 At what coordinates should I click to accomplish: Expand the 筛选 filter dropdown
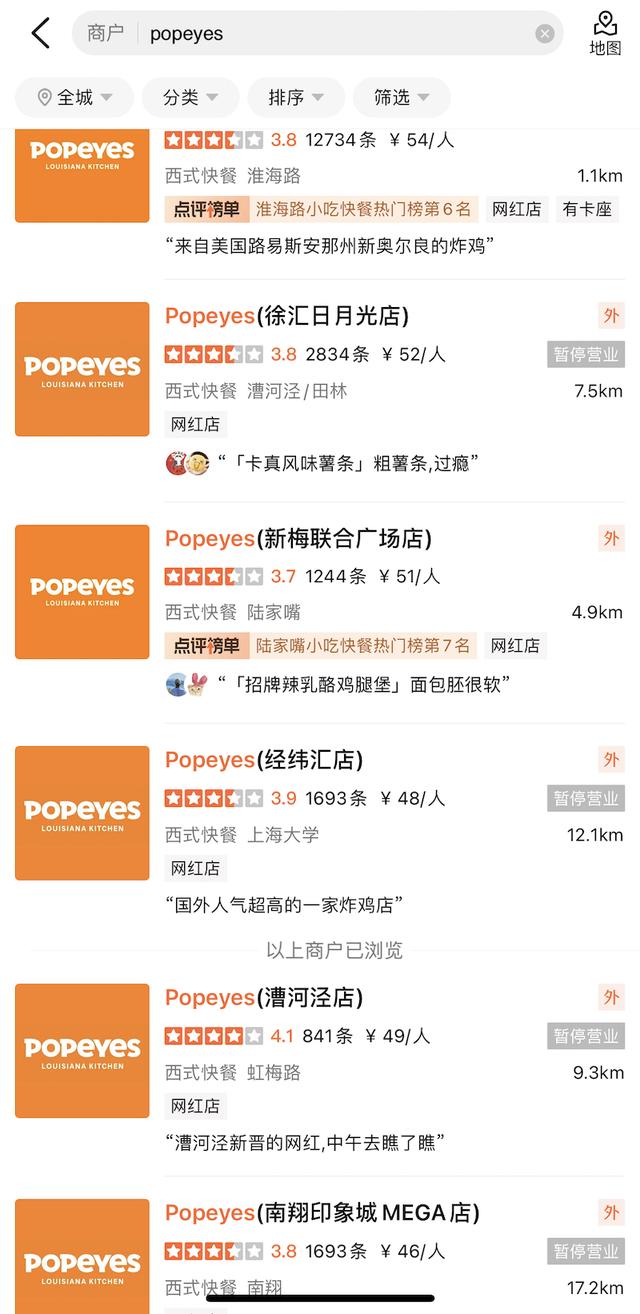402,97
